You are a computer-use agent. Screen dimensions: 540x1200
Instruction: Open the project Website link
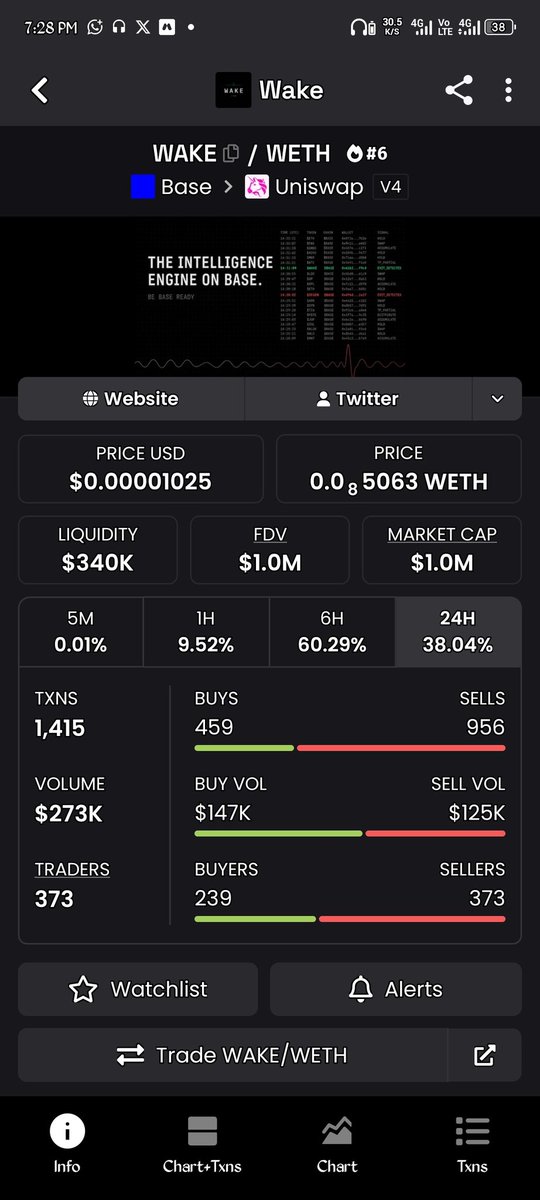(x=131, y=398)
